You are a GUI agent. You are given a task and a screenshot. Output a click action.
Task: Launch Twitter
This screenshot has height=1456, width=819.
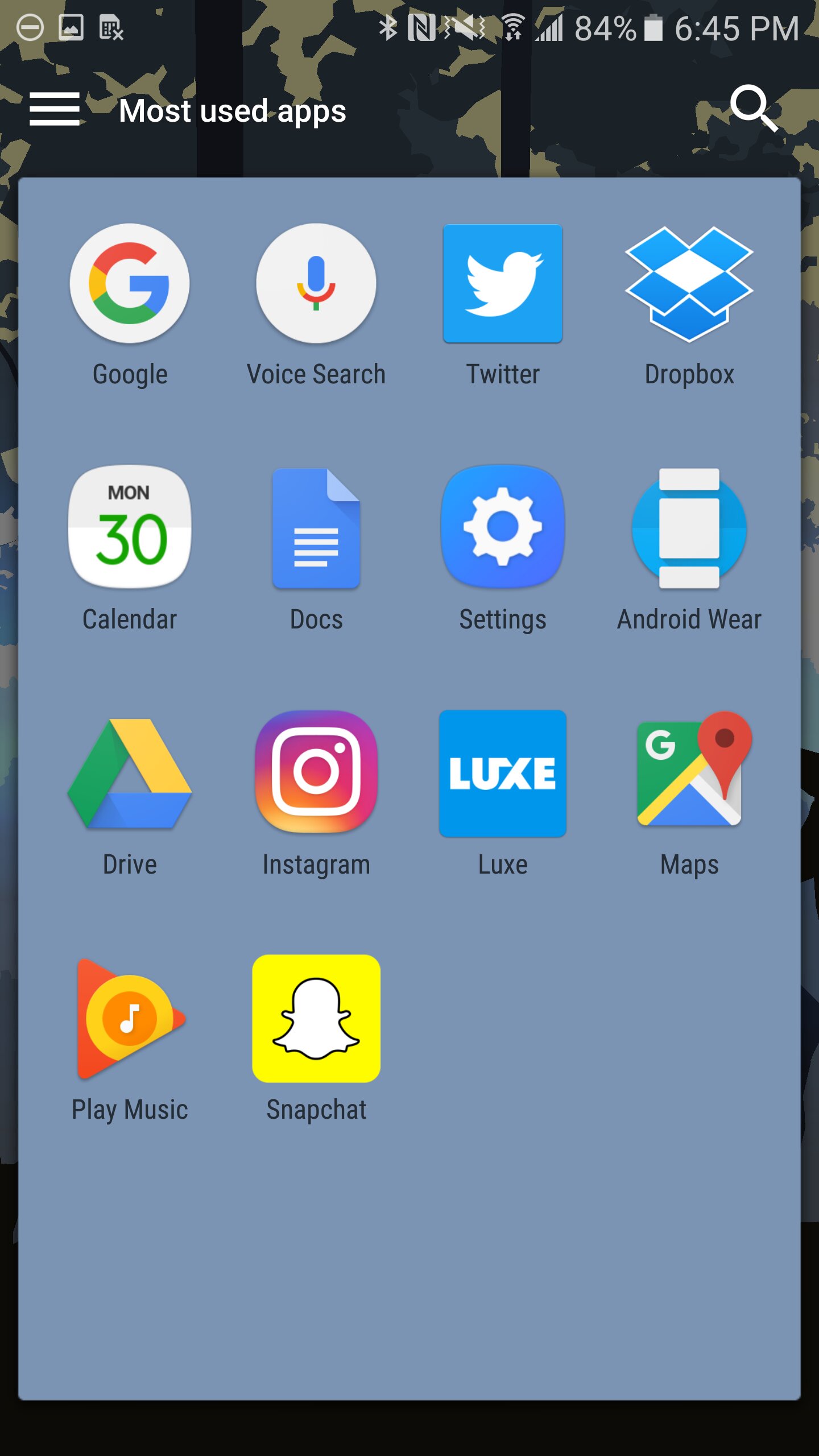click(503, 283)
